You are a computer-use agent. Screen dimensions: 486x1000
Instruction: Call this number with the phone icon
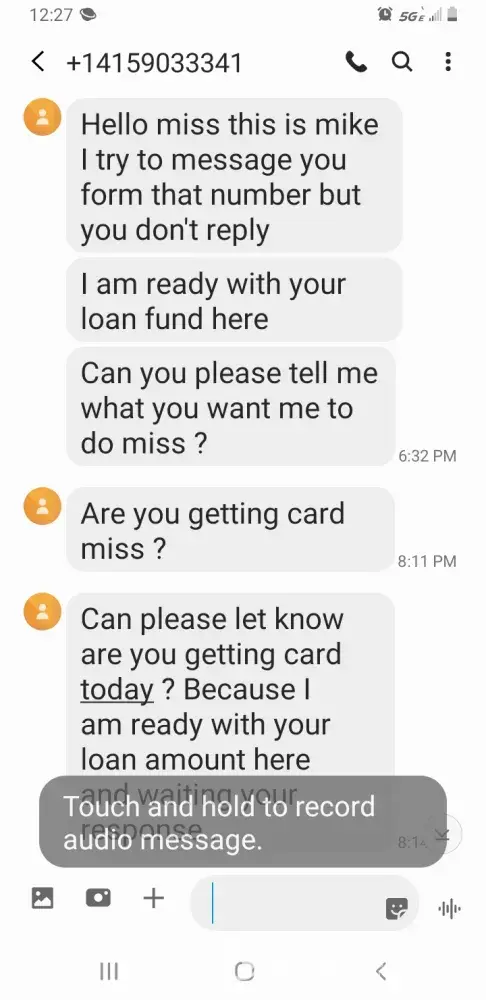click(356, 62)
